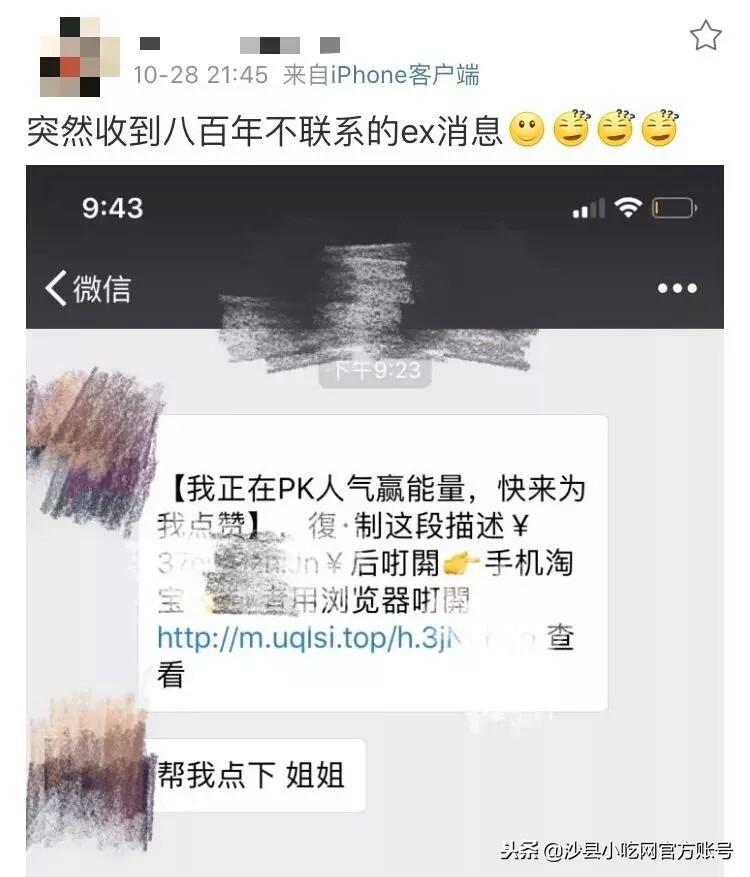Open the poster's profile avatar

pos(72,55)
